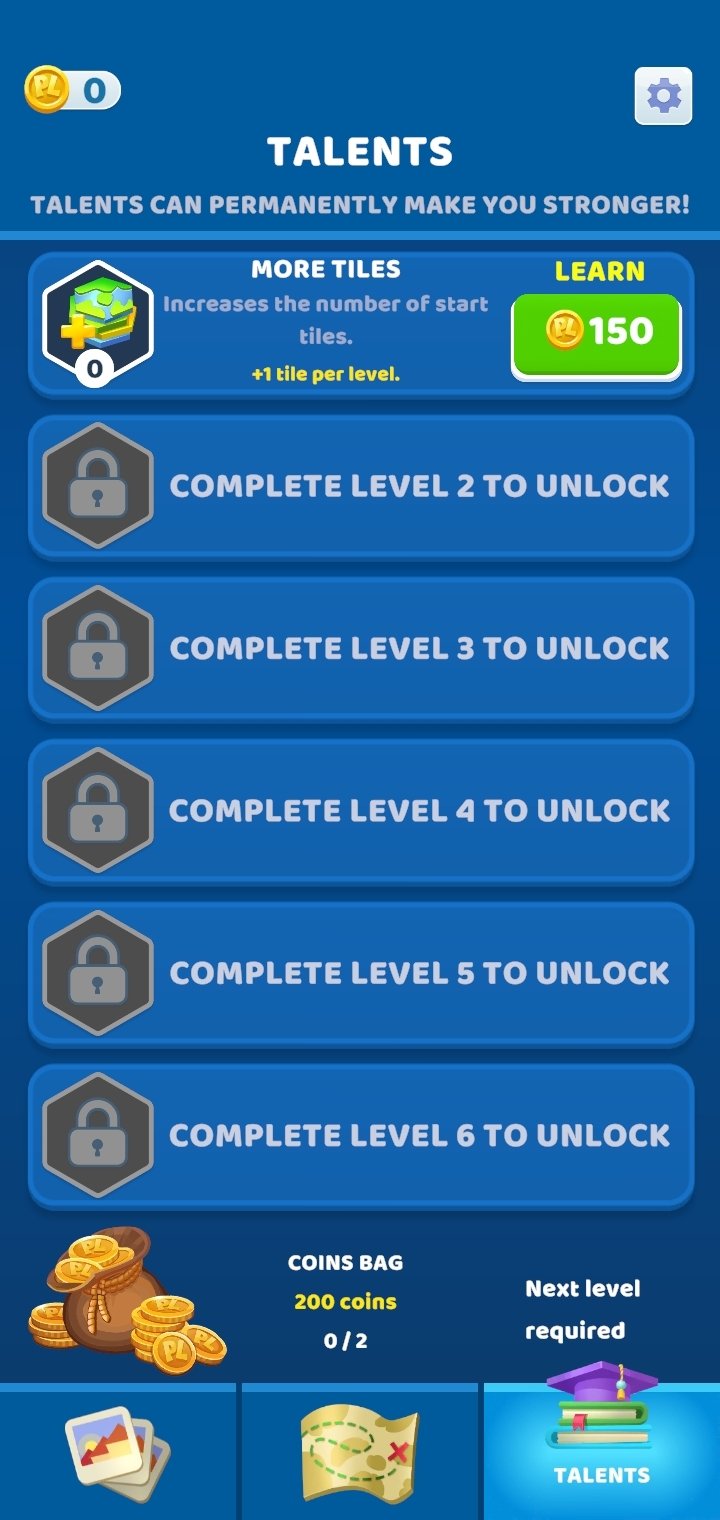Switch to the map tab
The height and width of the screenshot is (1520, 720).
[360, 1452]
